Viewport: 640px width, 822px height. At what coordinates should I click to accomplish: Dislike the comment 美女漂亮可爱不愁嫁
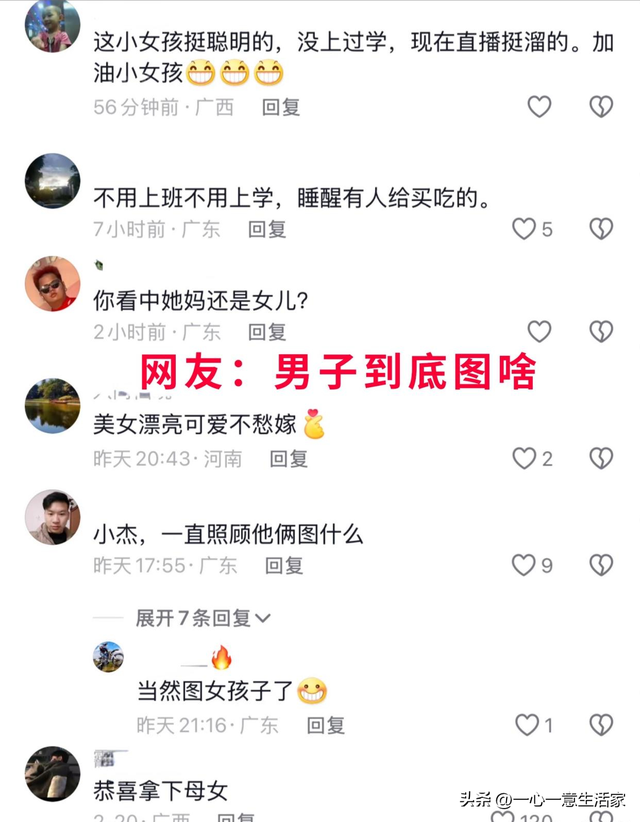[x=601, y=458]
